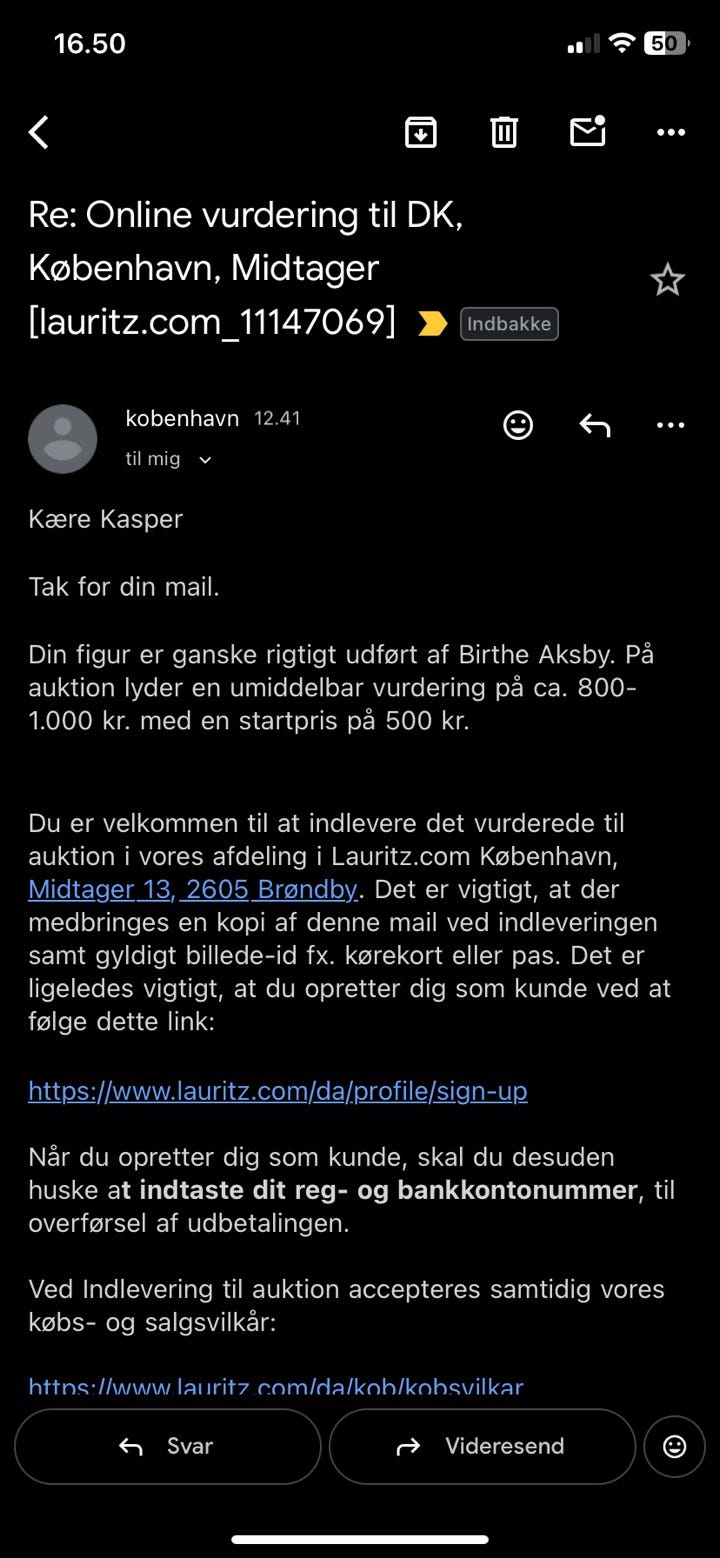The image size is (720, 1558).
Task: Open the Indbakke label chip
Action: click(x=509, y=323)
